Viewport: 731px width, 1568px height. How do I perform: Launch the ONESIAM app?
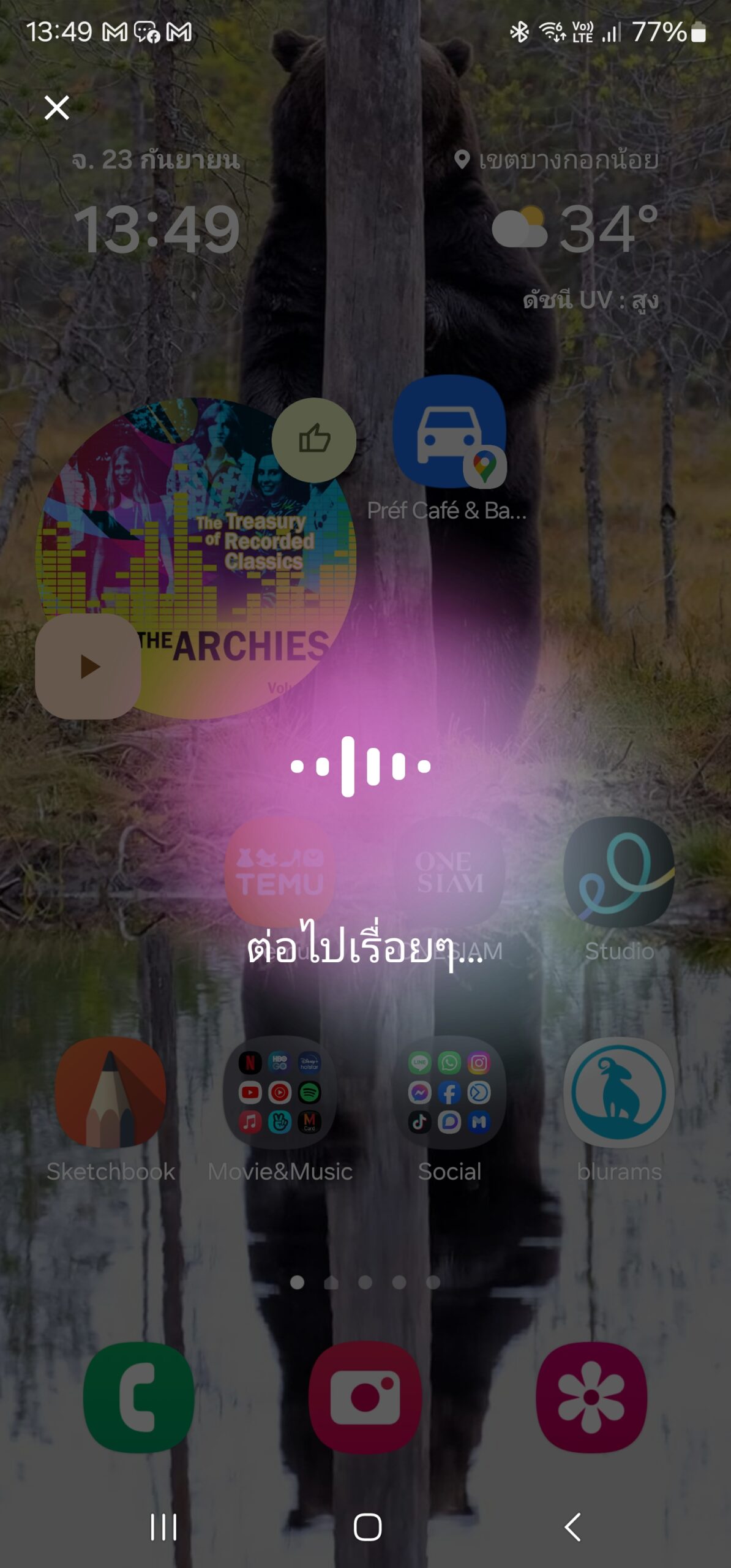[x=449, y=871]
